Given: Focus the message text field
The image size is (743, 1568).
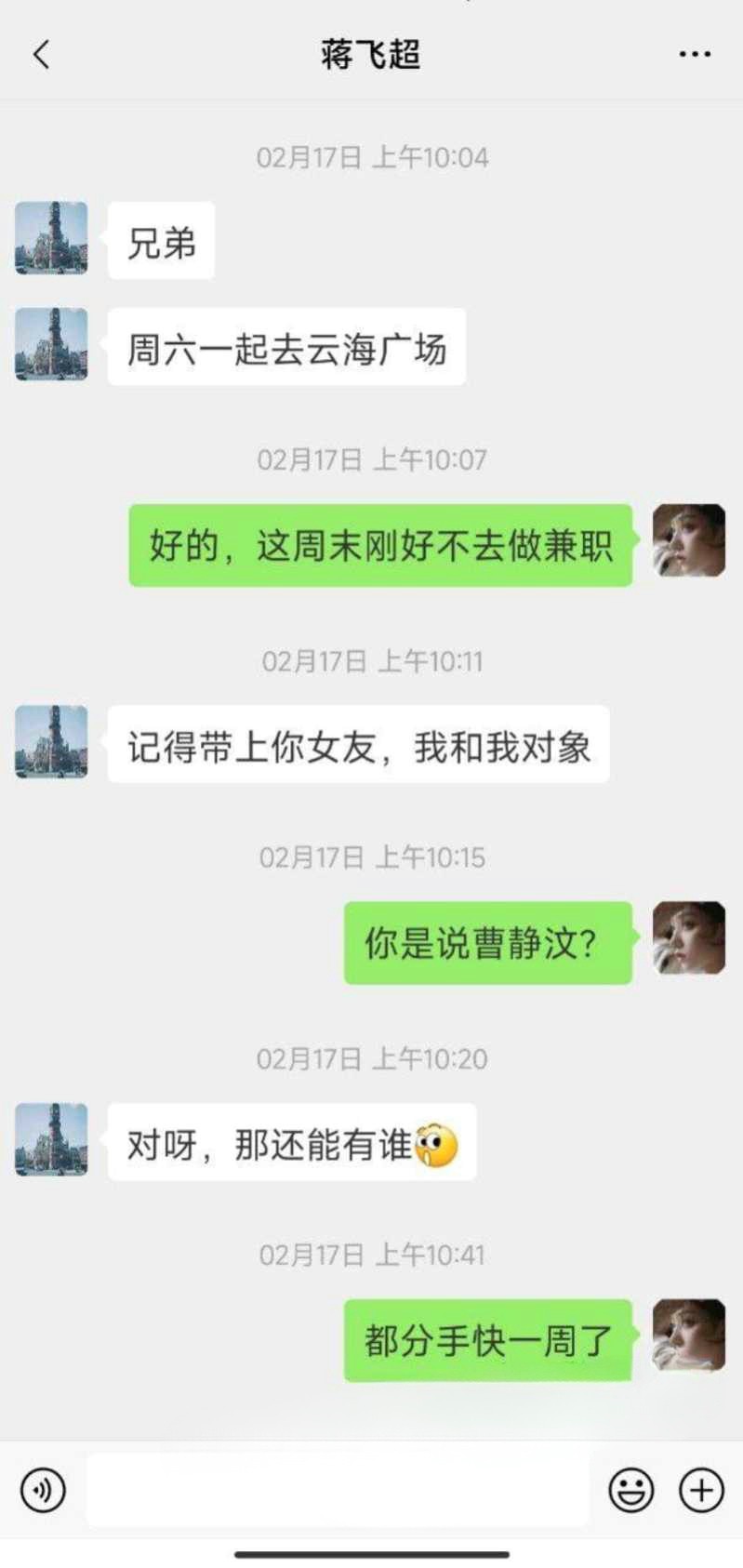Looking at the screenshot, I should click(338, 1490).
